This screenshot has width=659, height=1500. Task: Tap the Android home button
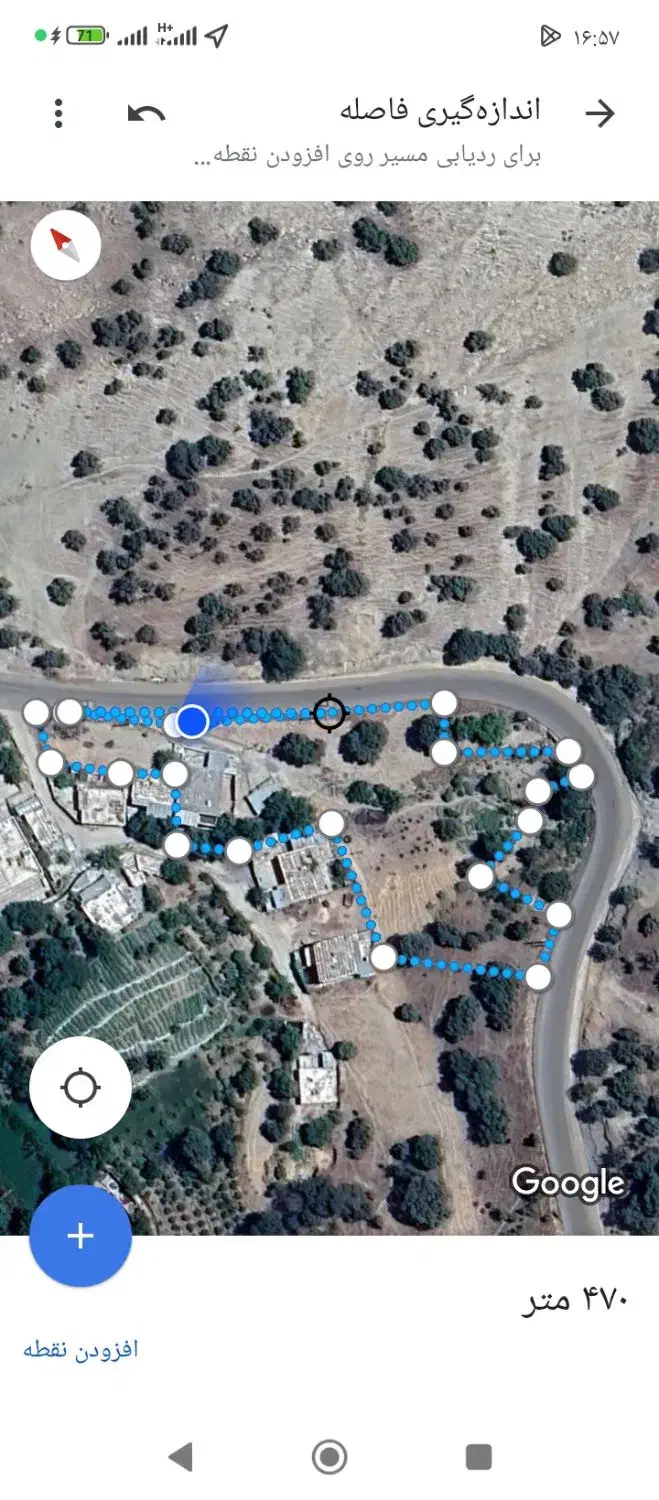(x=329, y=1457)
